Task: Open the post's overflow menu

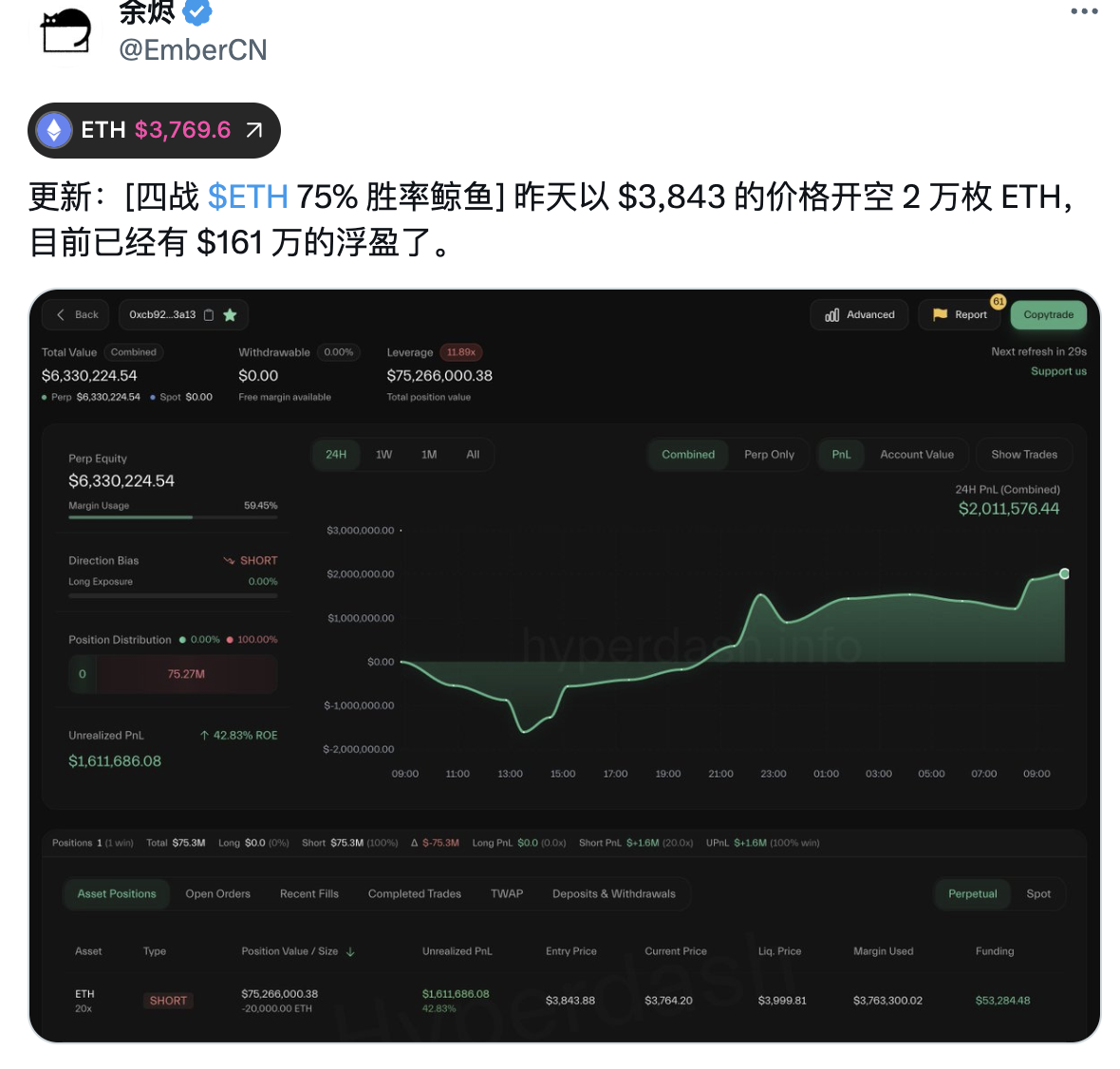Action: tap(1084, 11)
